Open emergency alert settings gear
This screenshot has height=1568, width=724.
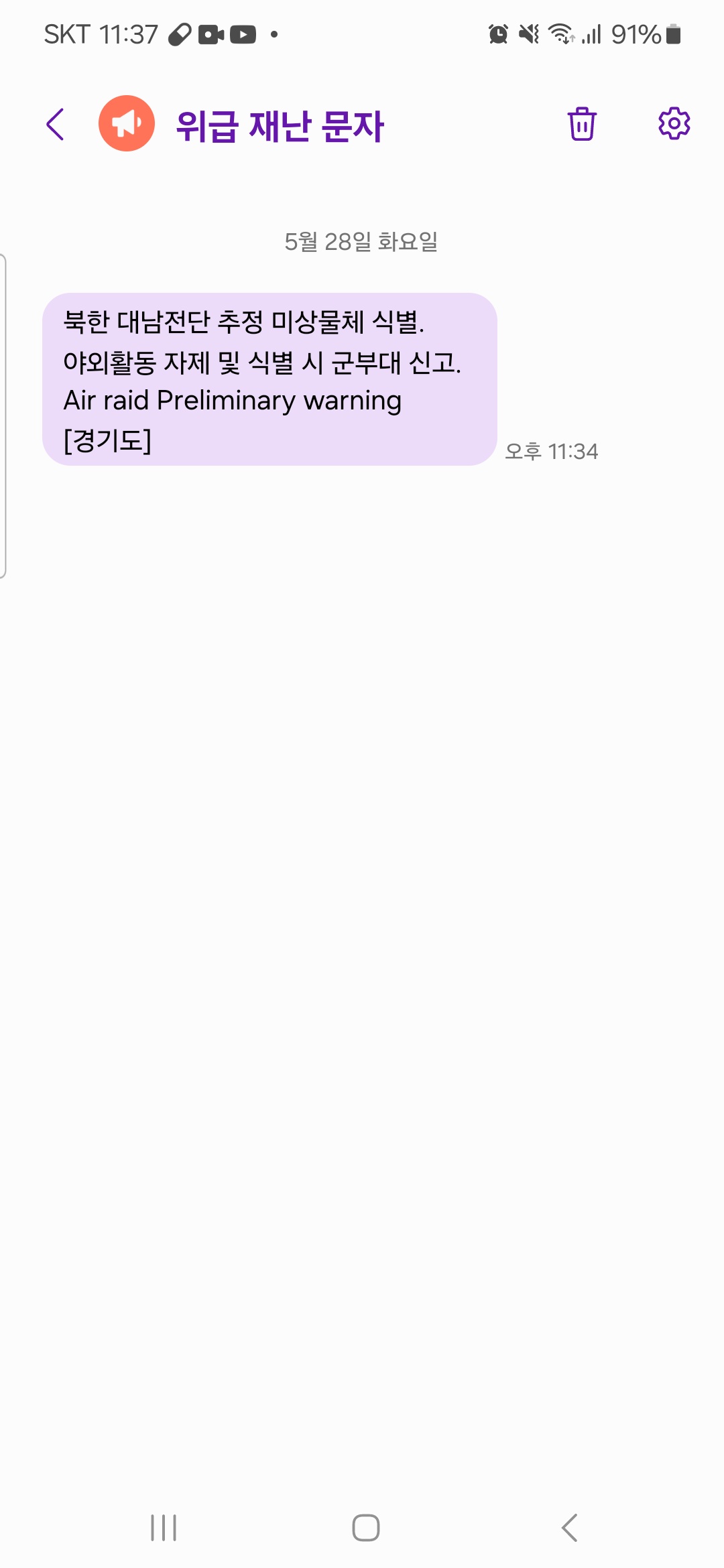click(x=674, y=124)
